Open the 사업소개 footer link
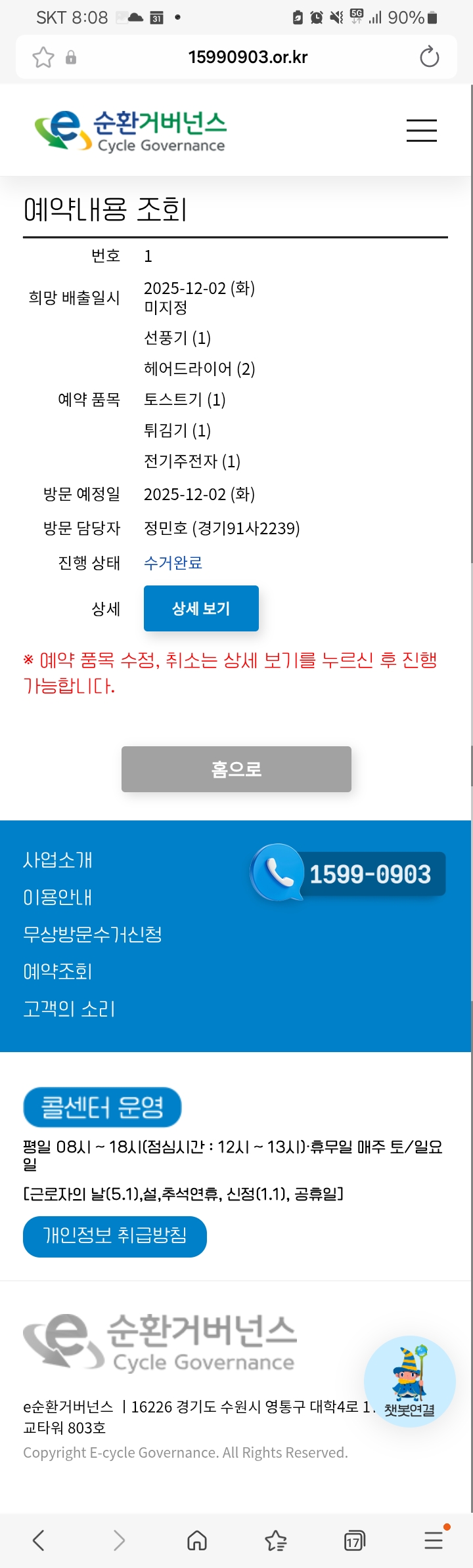473x1568 pixels. tap(58, 860)
